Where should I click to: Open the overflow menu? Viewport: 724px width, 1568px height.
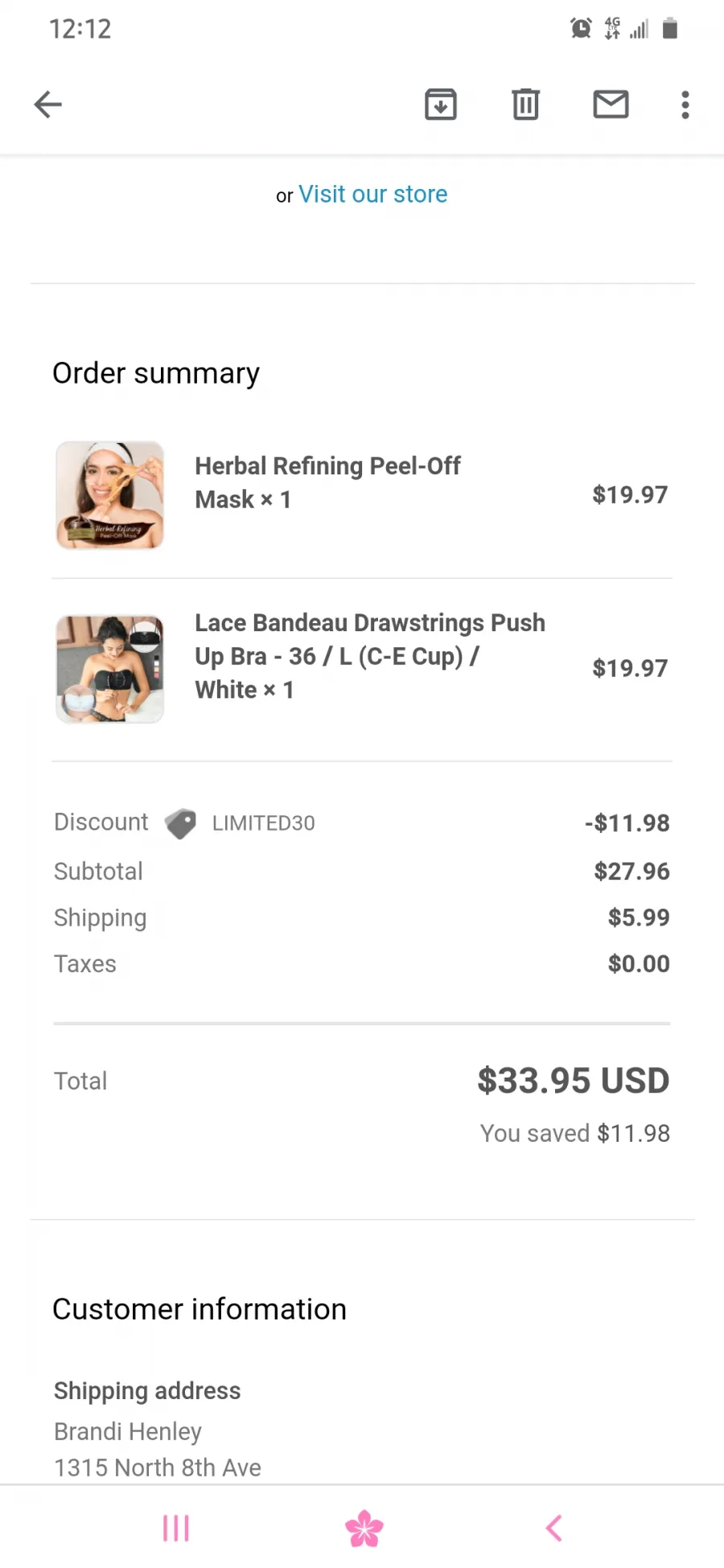[x=685, y=105]
